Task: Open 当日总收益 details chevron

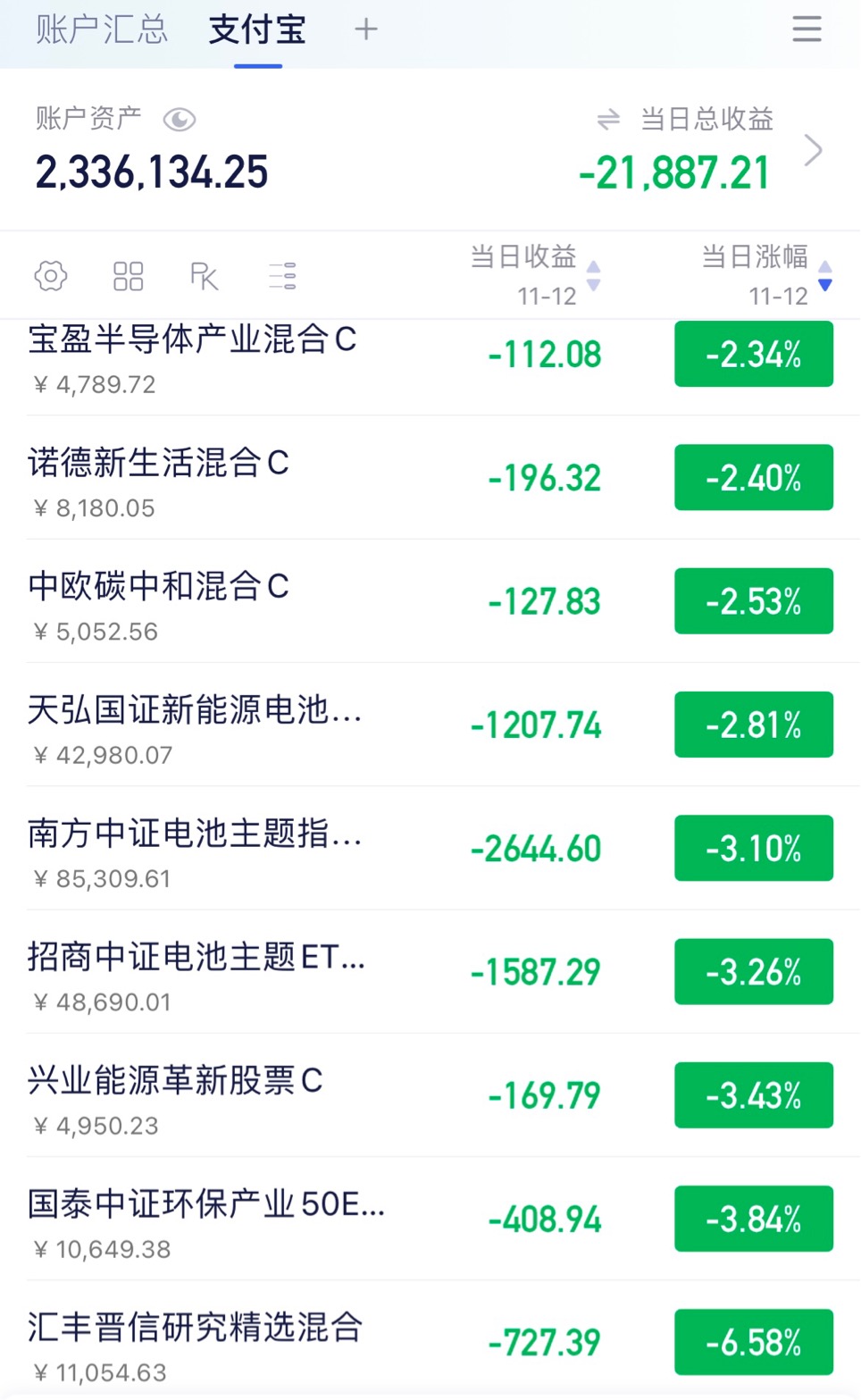Action: tap(813, 150)
